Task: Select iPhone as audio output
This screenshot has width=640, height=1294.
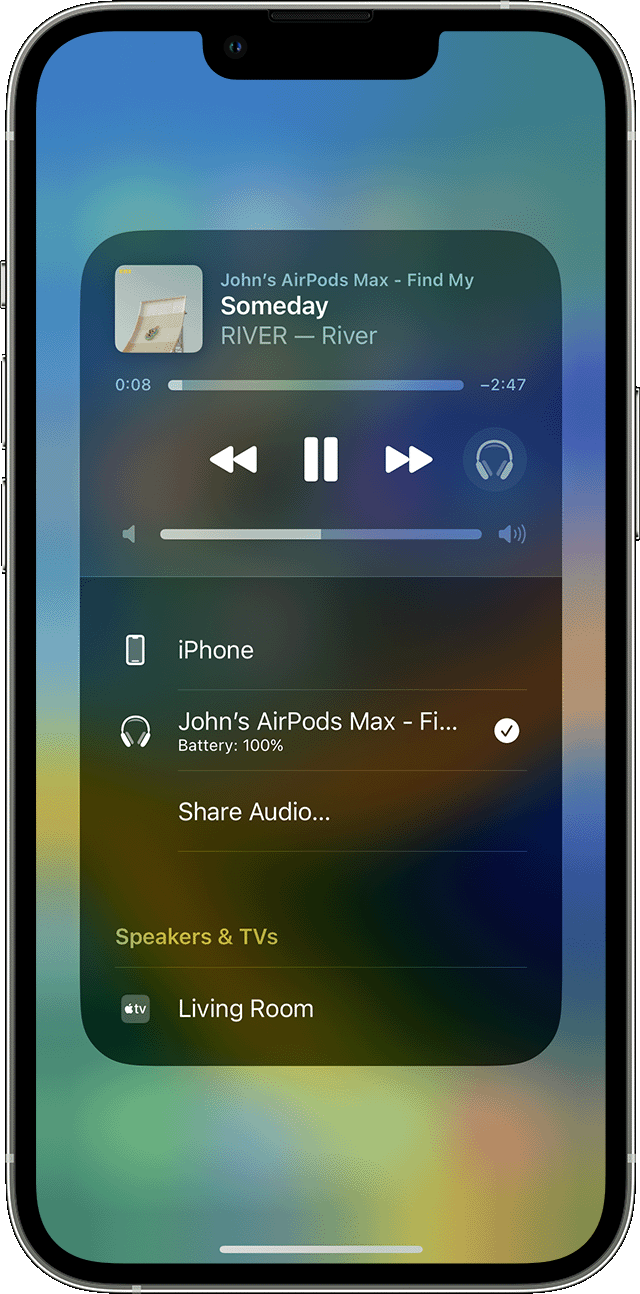Action: point(320,650)
